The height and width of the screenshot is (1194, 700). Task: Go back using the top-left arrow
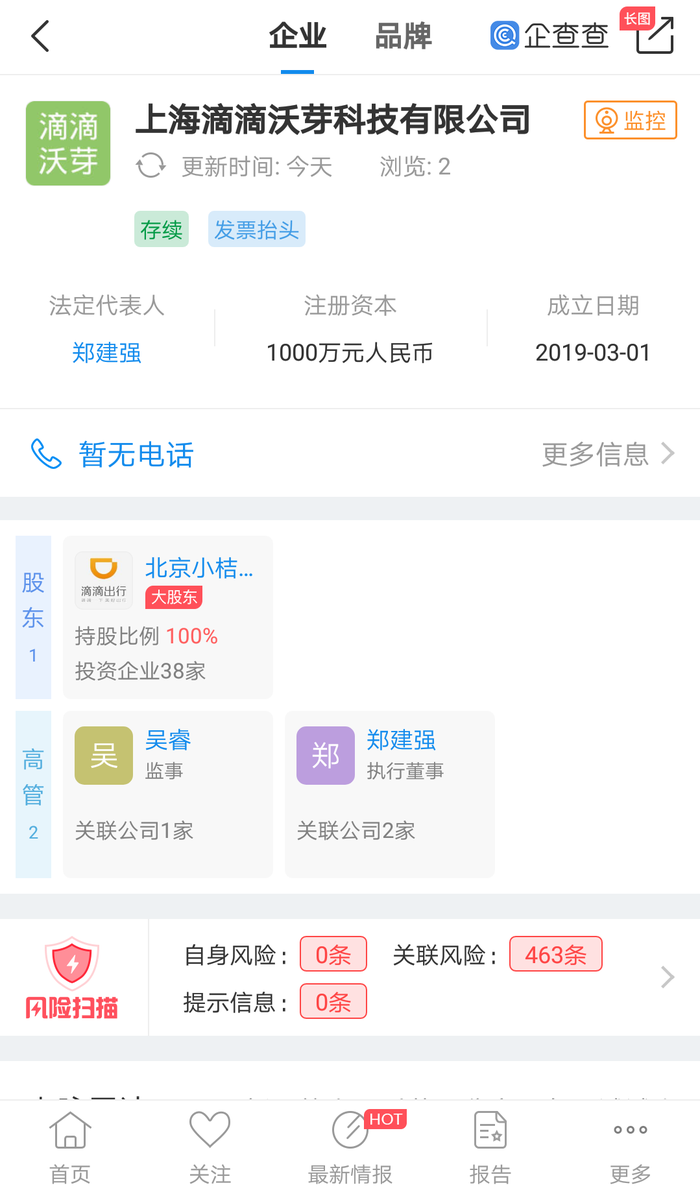tap(40, 37)
